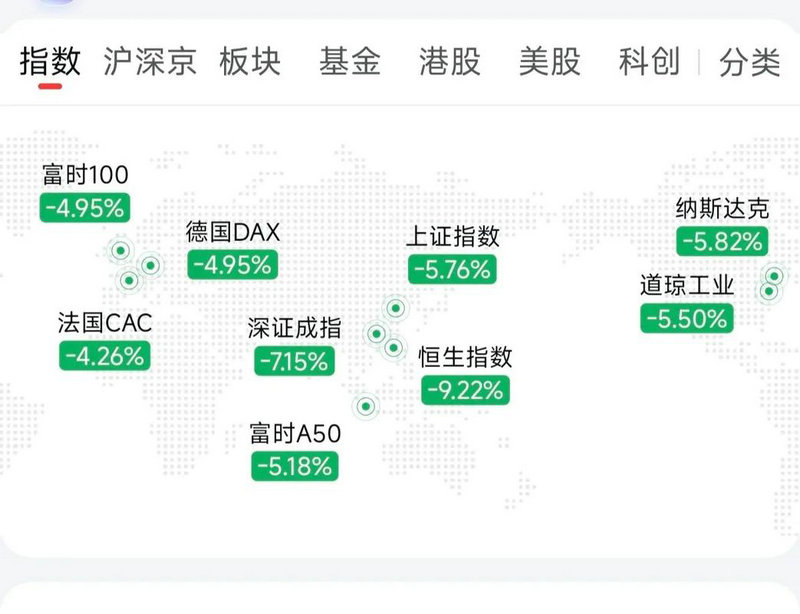Switch to the 沪深京 tab

point(150,62)
